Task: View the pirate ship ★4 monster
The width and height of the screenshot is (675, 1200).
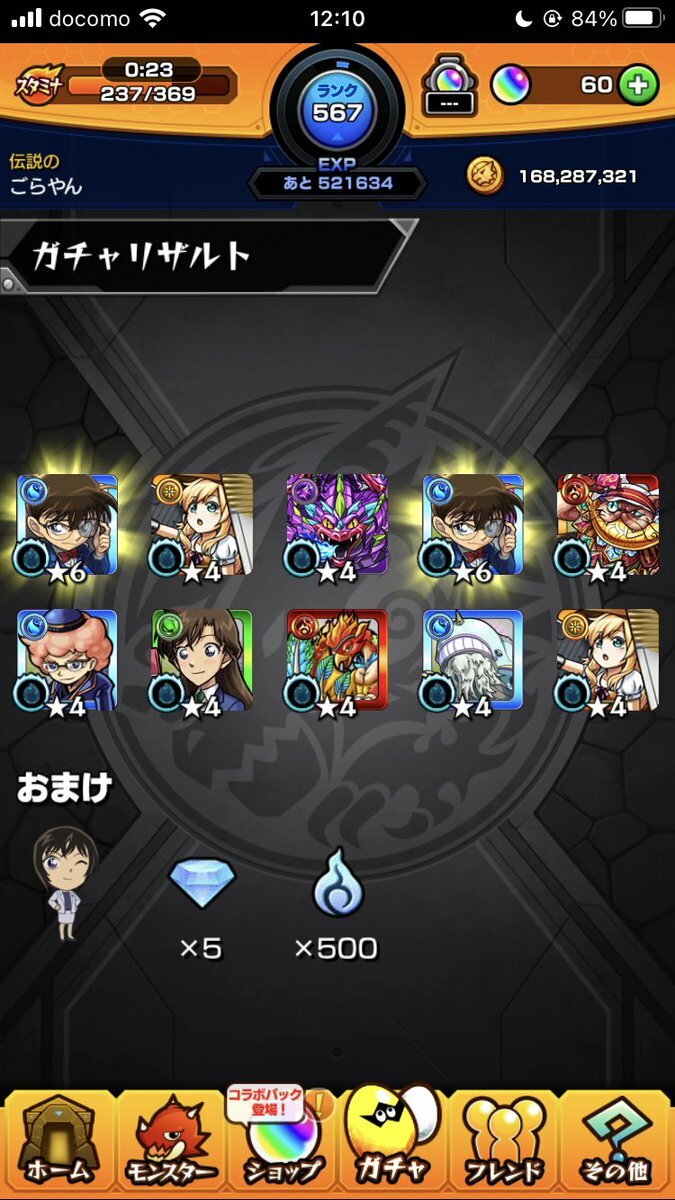Action: (607, 525)
